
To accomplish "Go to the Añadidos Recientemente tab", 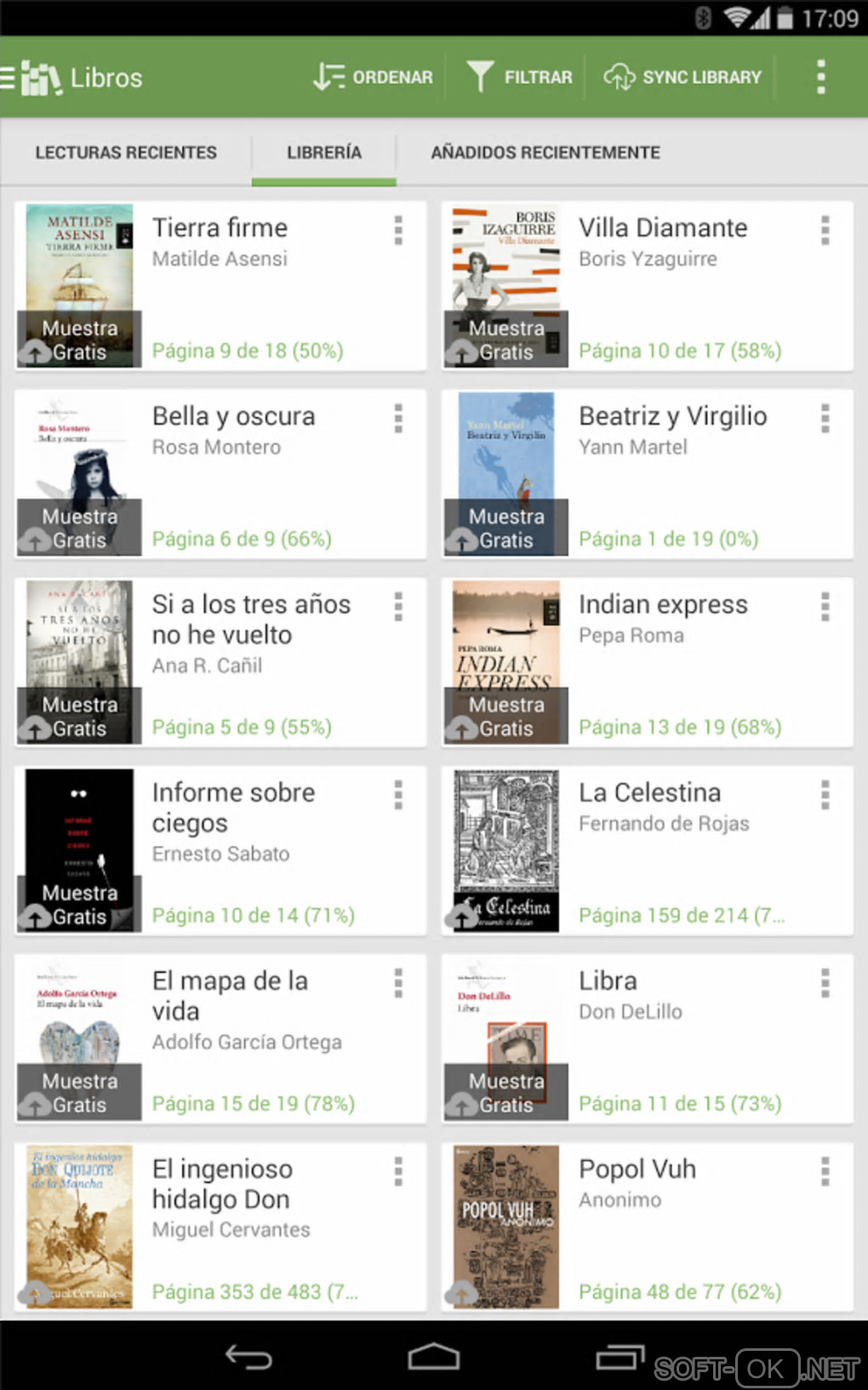I will pyautogui.click(x=545, y=152).
